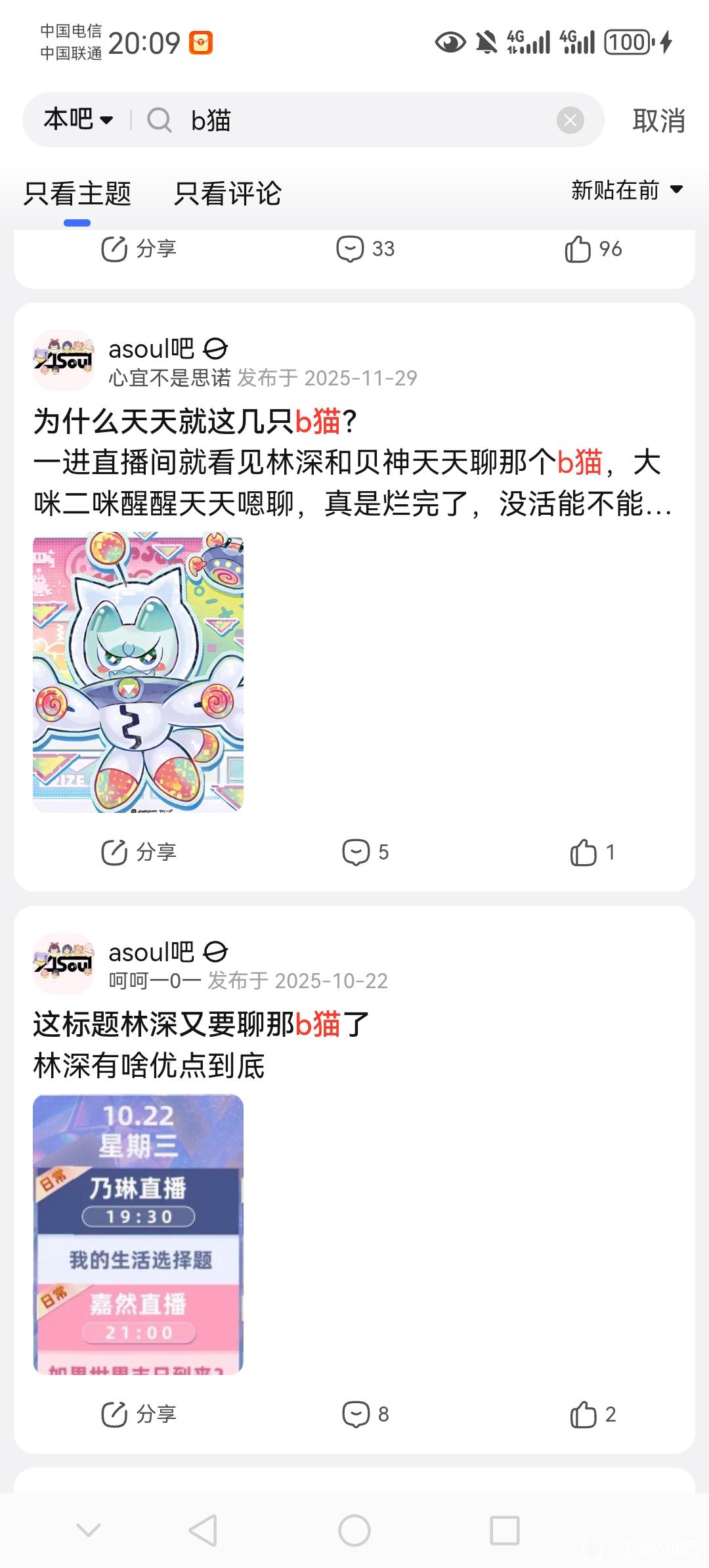Switch to the 只看评论 tab
Viewport: 709px width, 1568px height.
pos(227,194)
